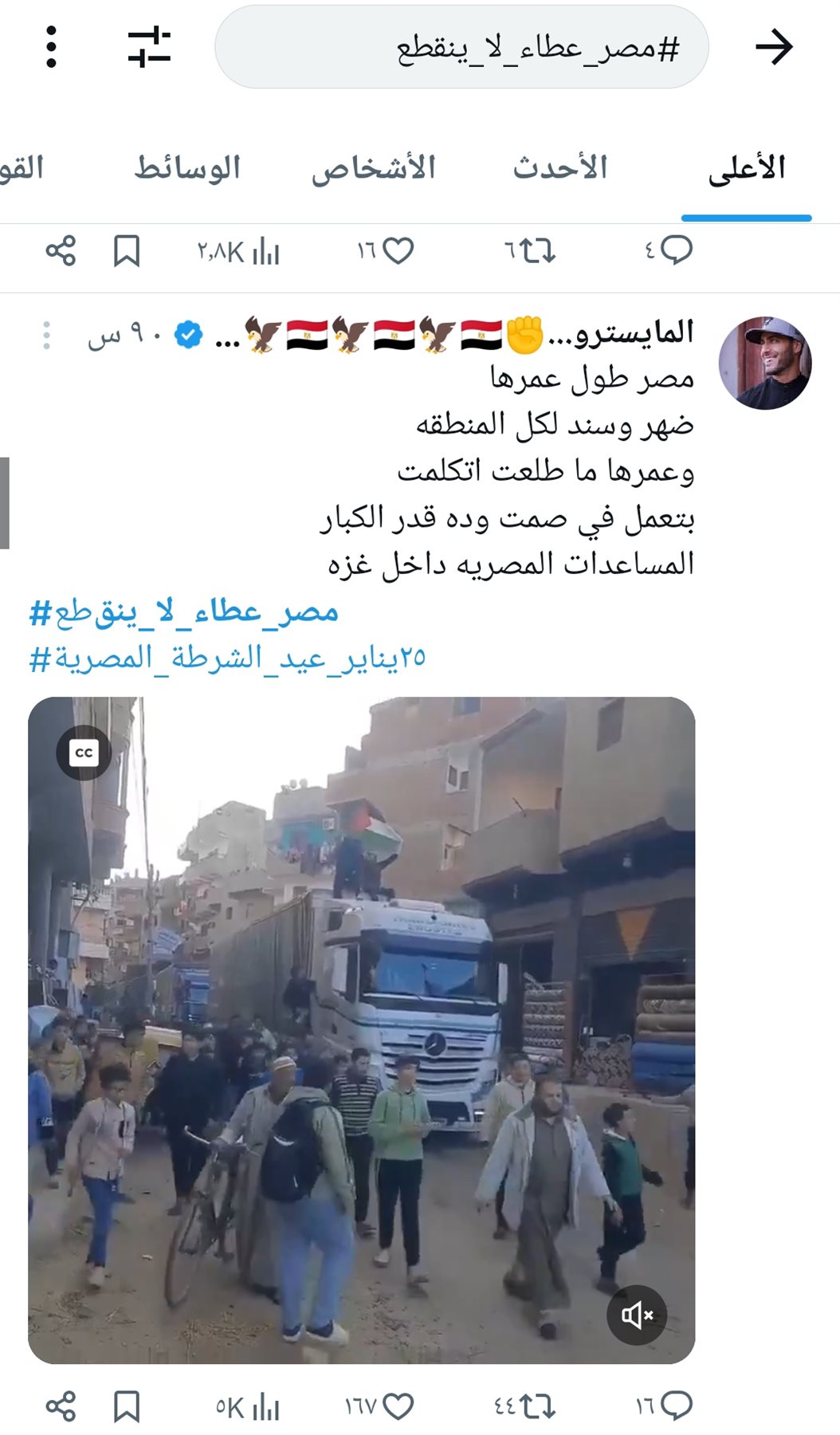Toggle closed captions on the video
The image size is (840, 1435).
tap(84, 753)
